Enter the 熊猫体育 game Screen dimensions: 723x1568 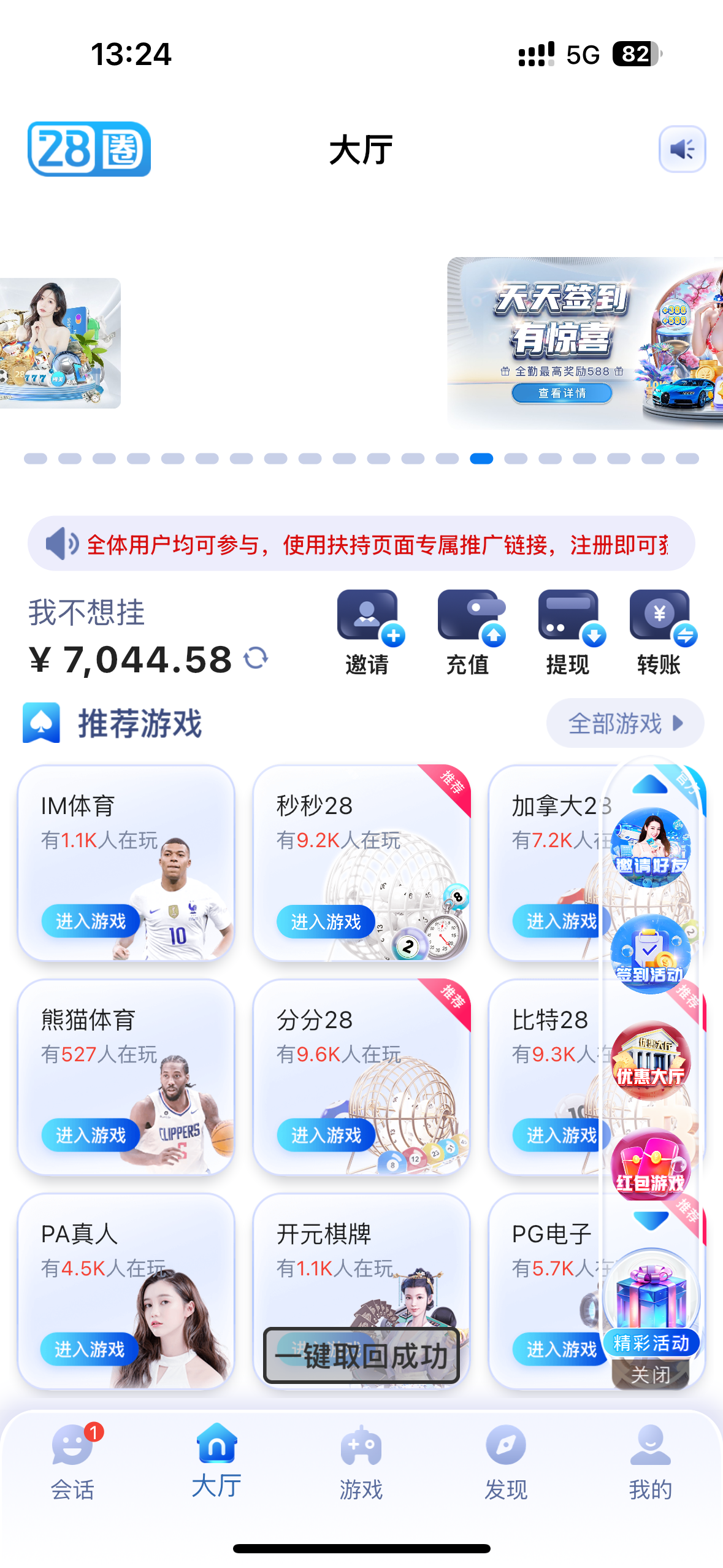coord(91,1135)
